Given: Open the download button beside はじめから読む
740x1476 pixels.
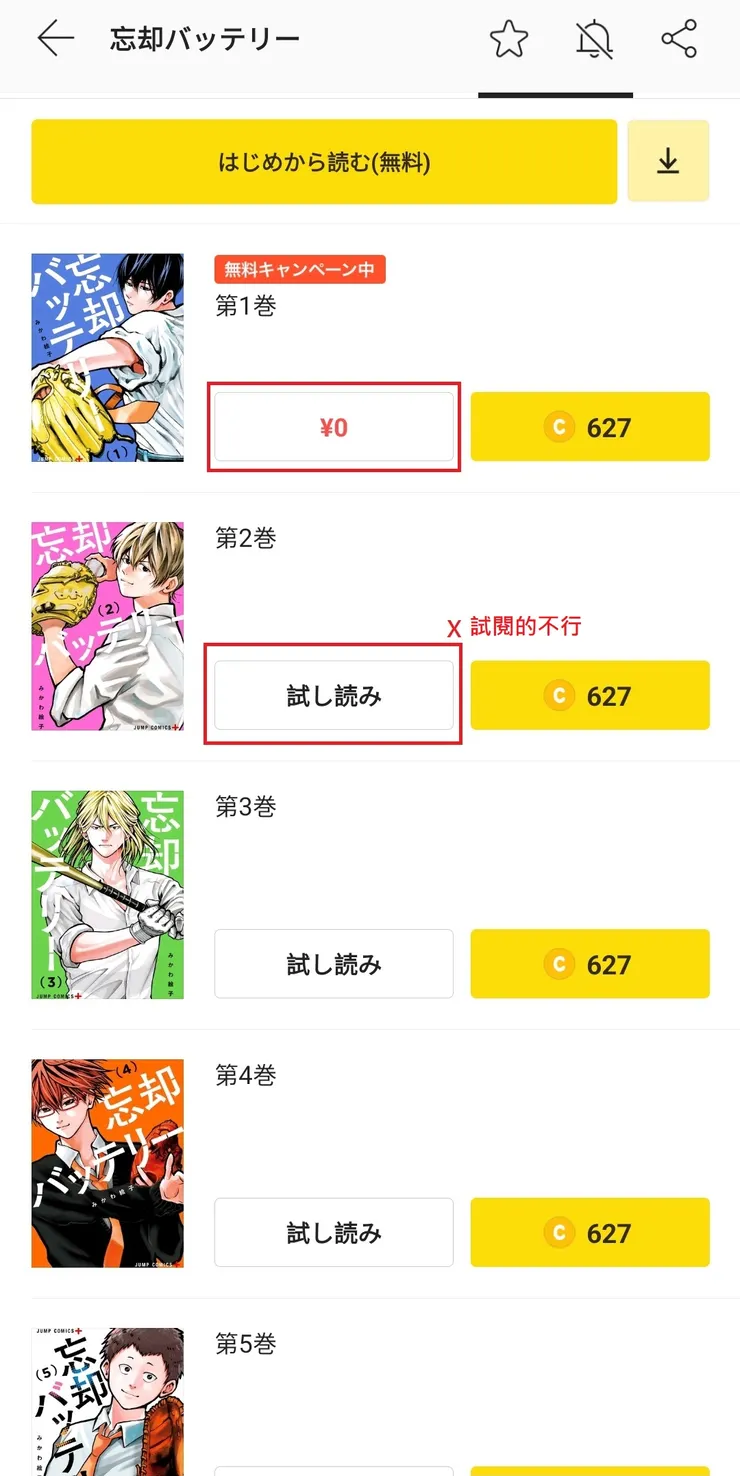Looking at the screenshot, I should [x=668, y=162].
